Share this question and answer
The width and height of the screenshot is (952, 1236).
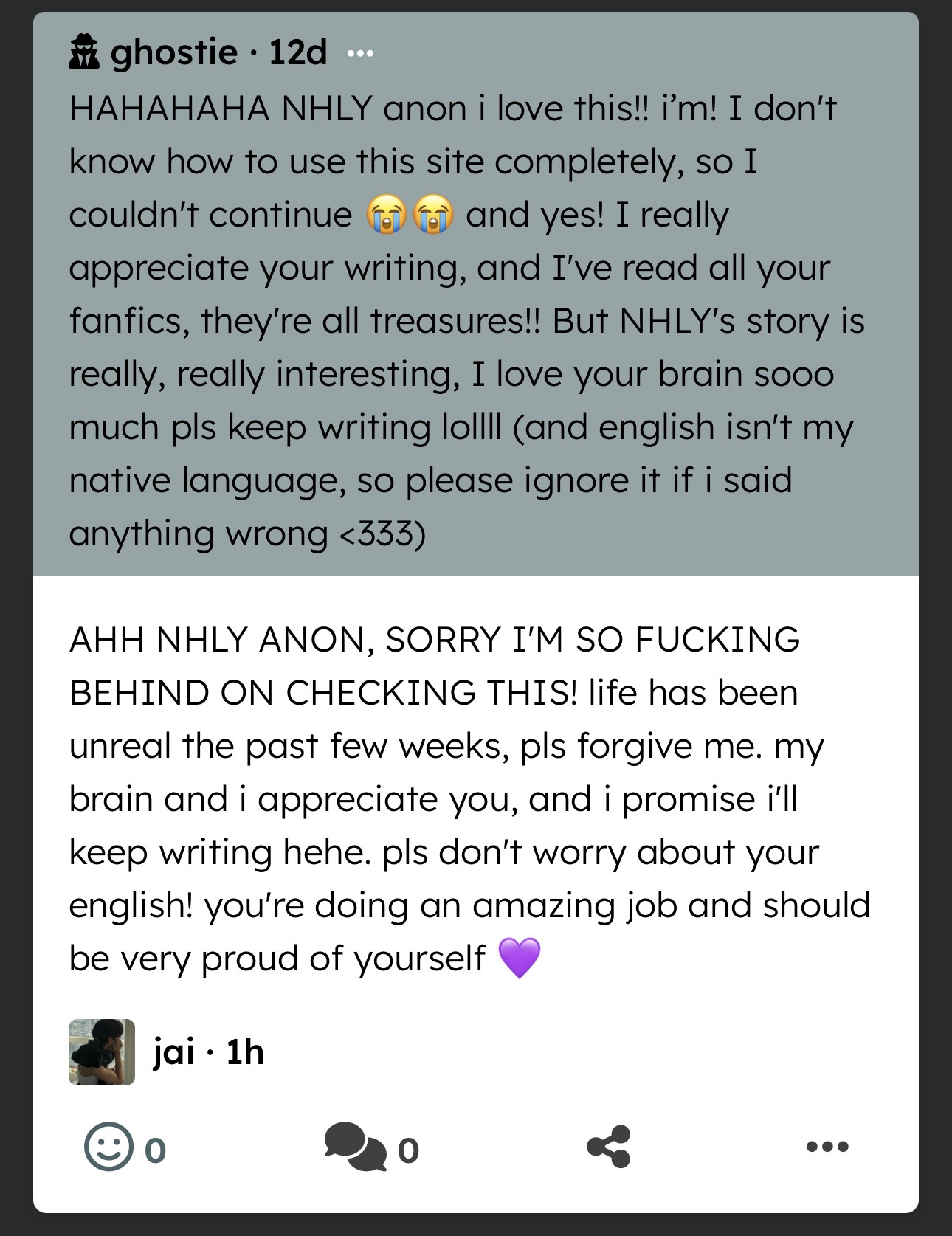(609, 1146)
